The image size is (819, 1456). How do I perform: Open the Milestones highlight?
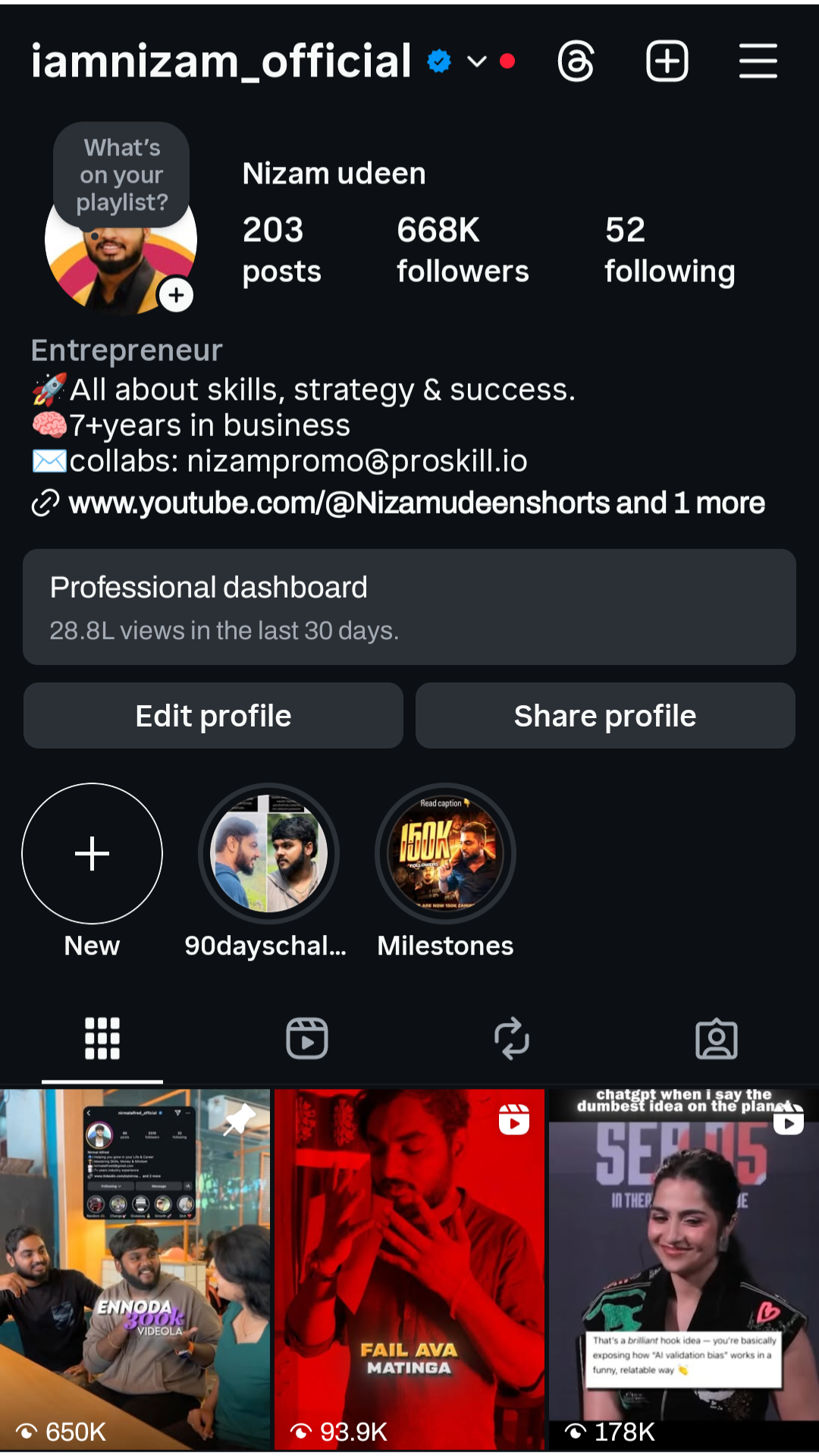445,854
